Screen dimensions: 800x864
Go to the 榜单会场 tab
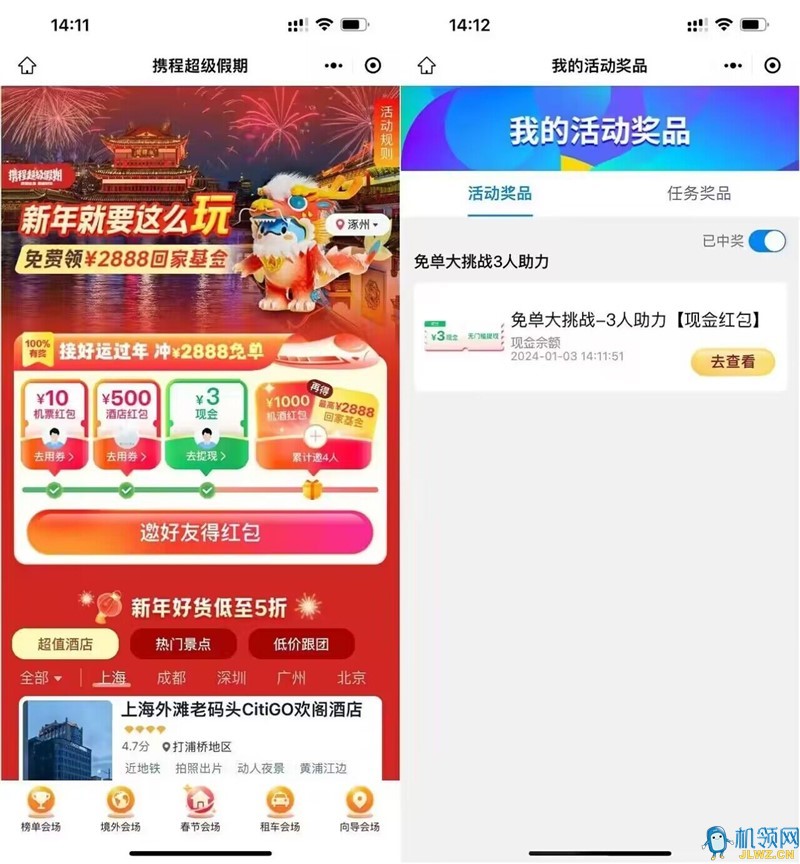[x=40, y=809]
